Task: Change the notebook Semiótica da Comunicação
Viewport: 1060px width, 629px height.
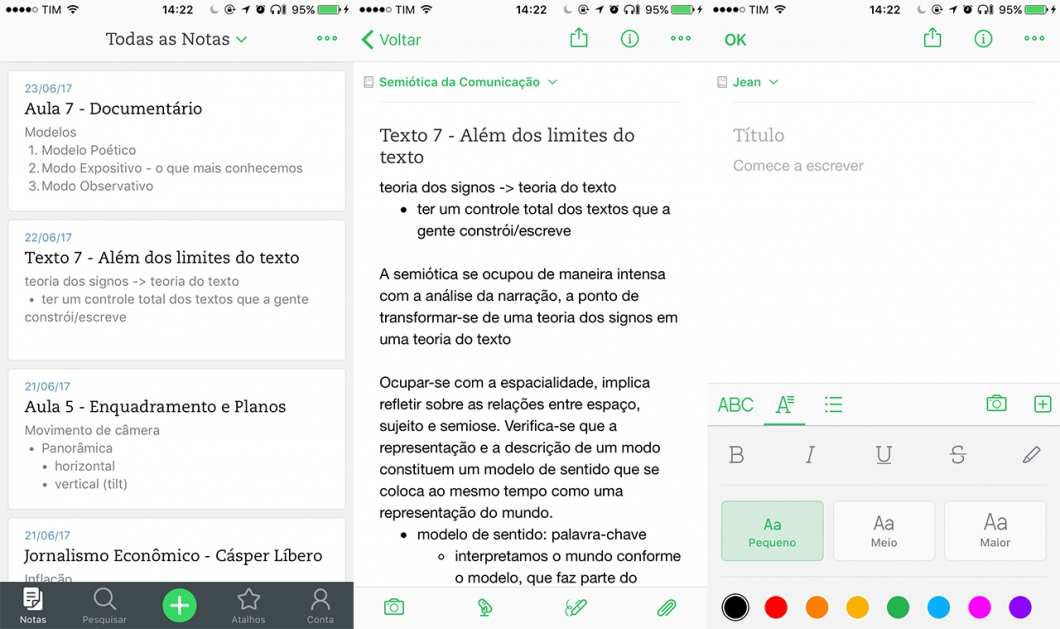Action: [466, 82]
